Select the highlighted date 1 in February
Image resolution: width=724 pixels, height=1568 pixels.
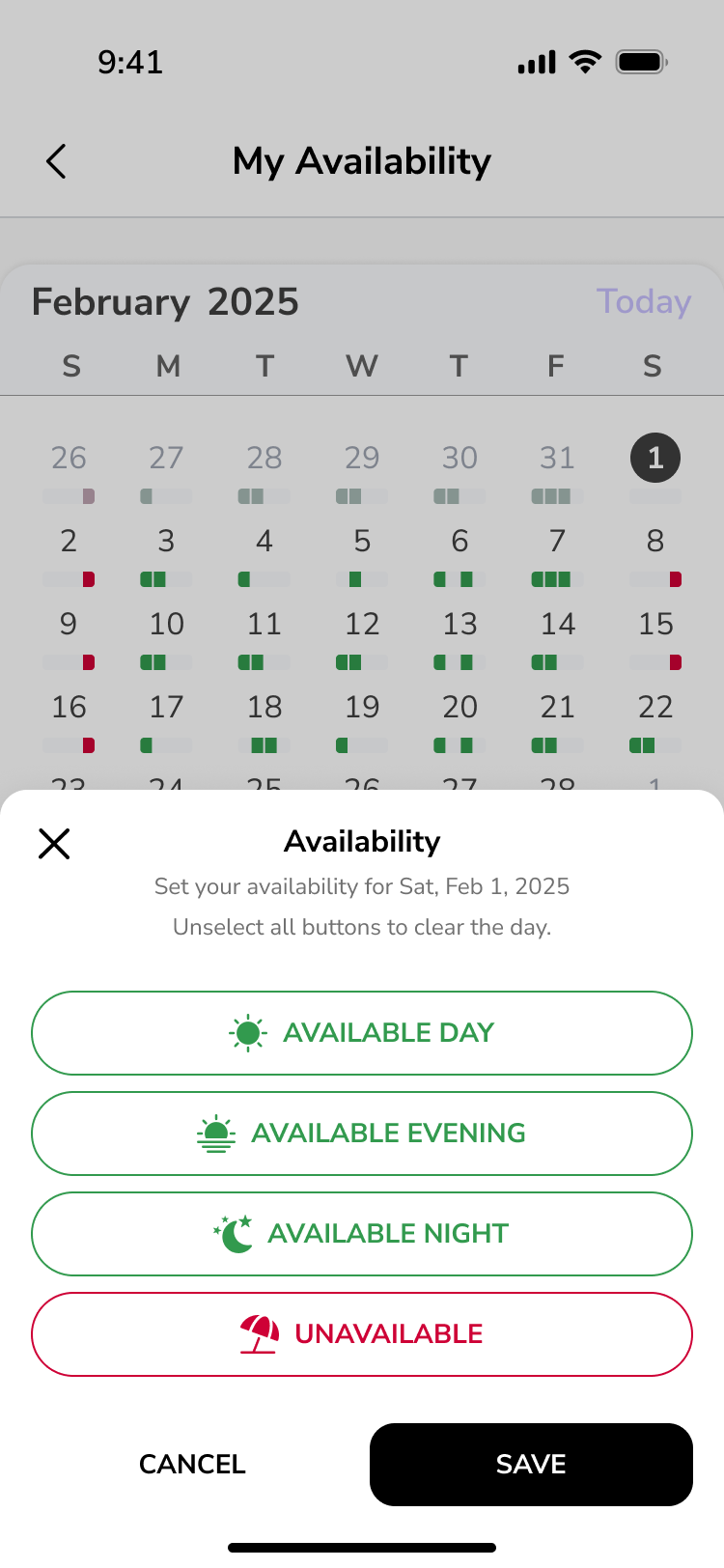click(x=654, y=458)
